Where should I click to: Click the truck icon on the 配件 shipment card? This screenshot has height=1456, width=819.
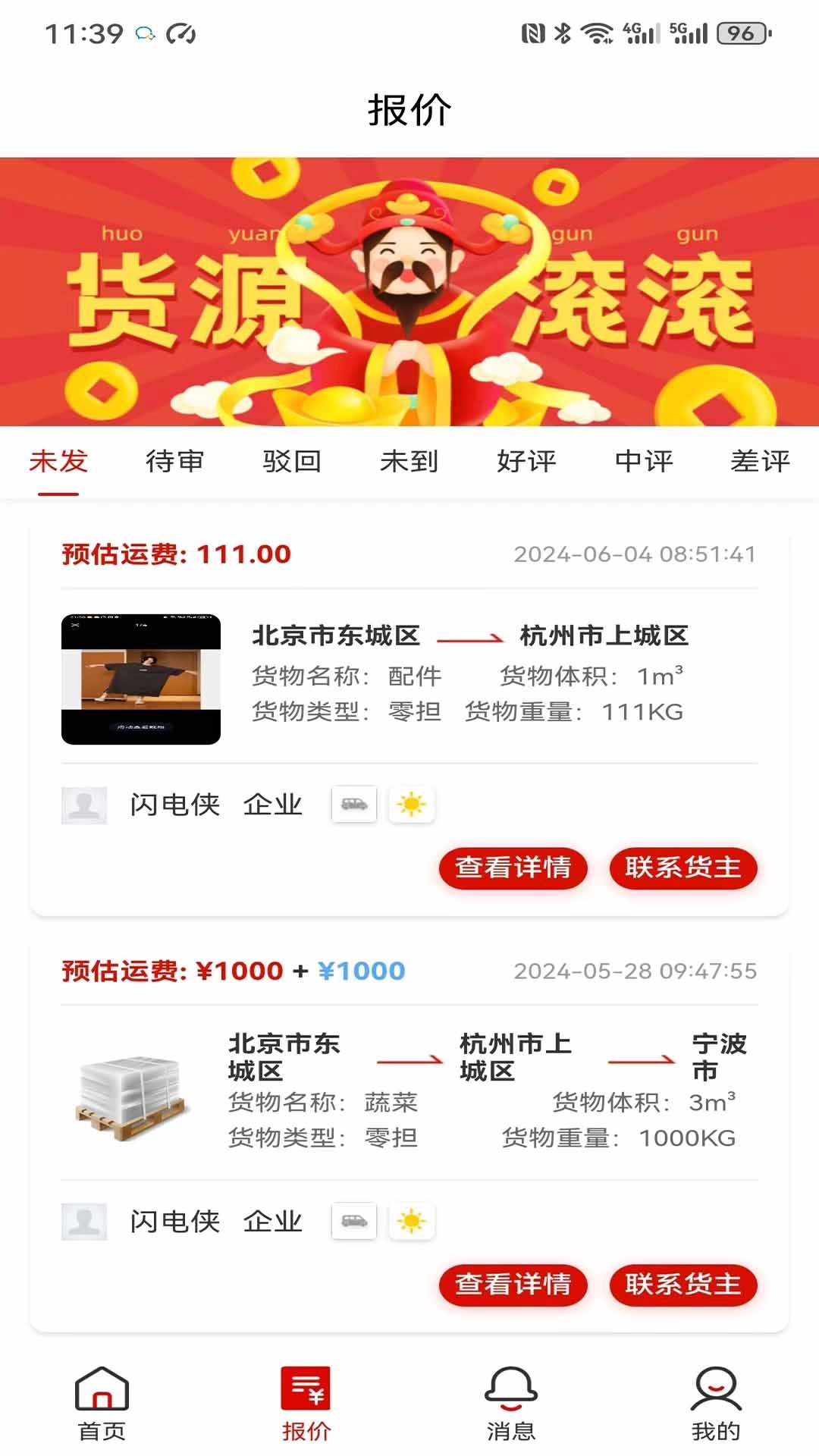(354, 805)
